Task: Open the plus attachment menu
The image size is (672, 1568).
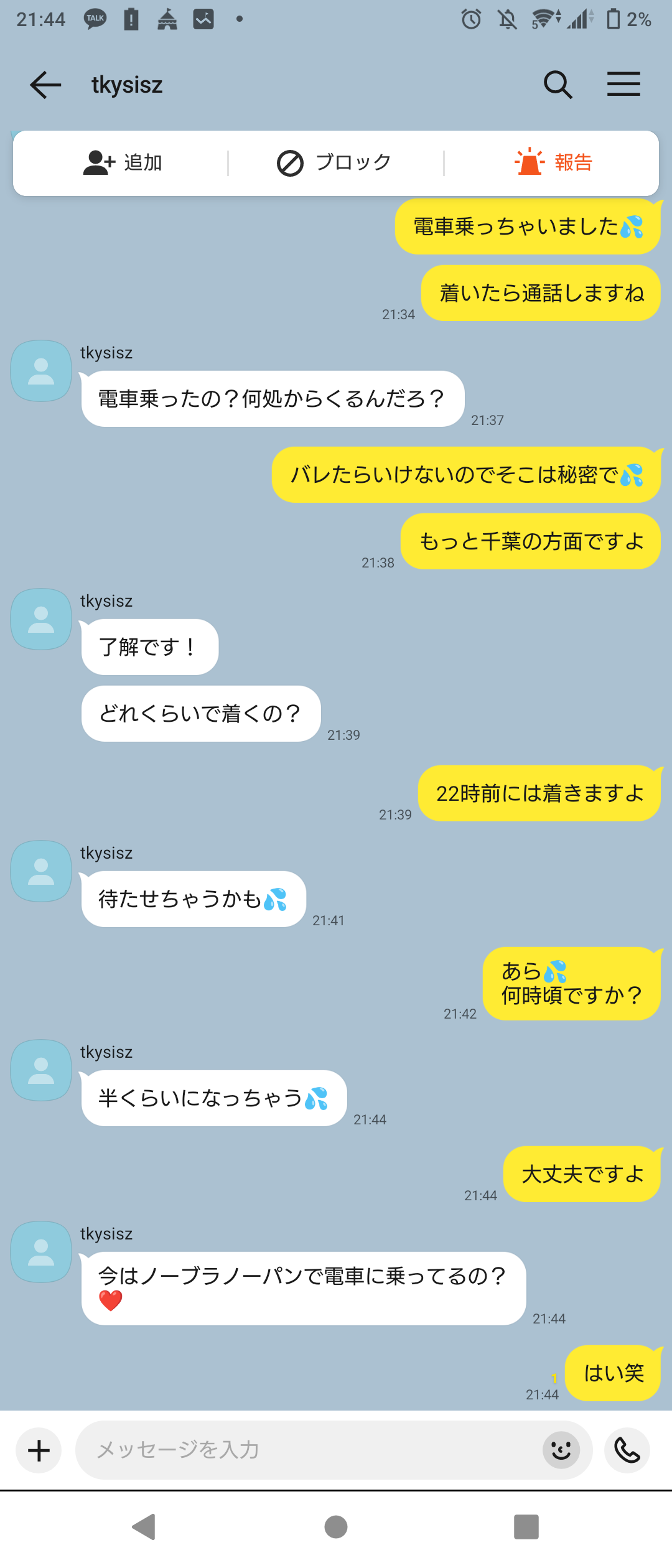Action: (39, 1450)
